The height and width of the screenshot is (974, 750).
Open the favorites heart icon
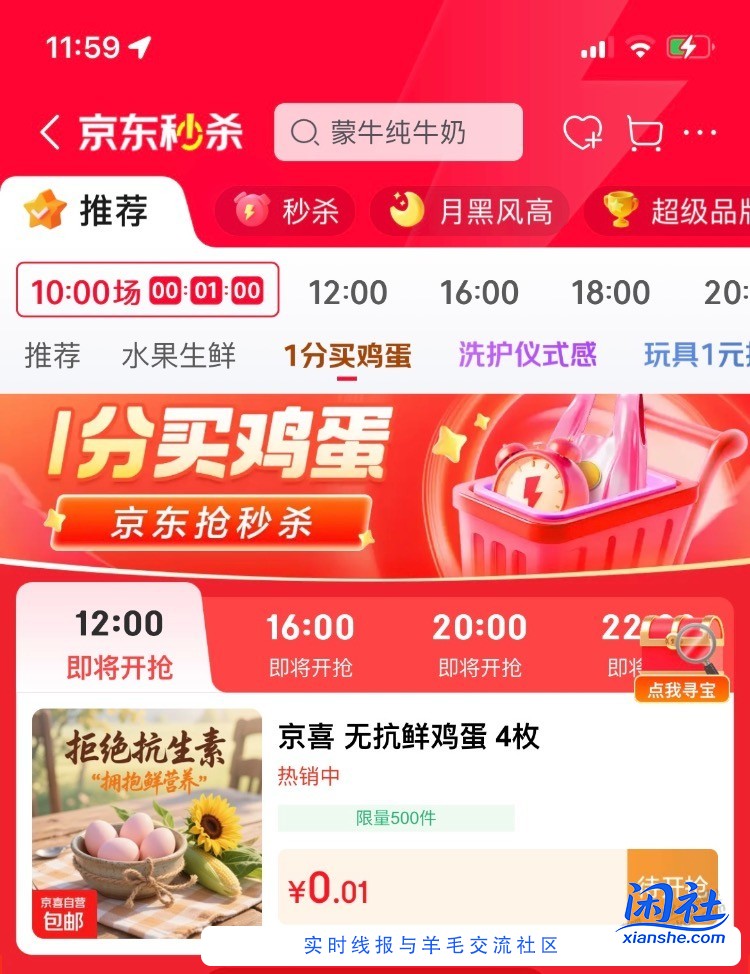tap(582, 132)
